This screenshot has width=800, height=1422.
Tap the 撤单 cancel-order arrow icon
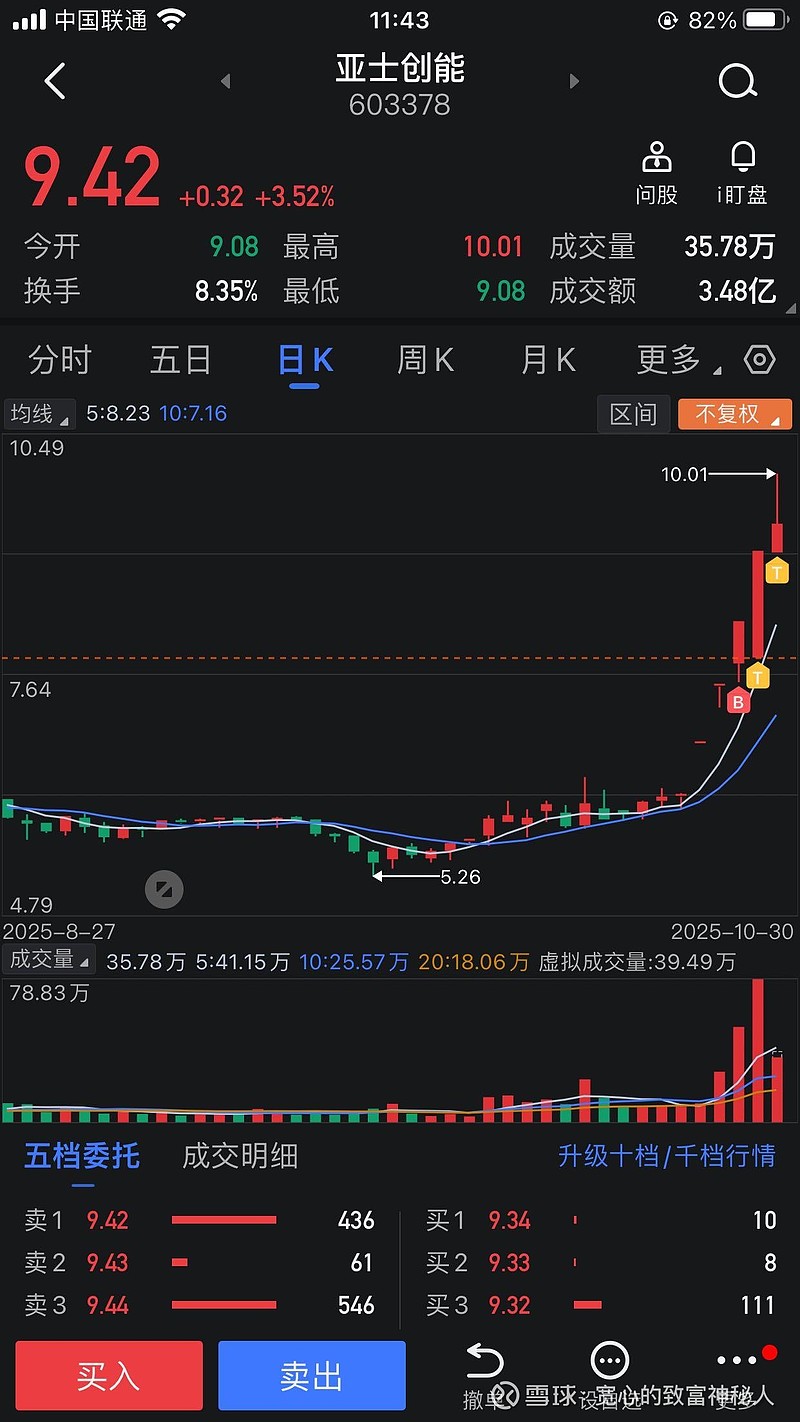(x=485, y=1361)
